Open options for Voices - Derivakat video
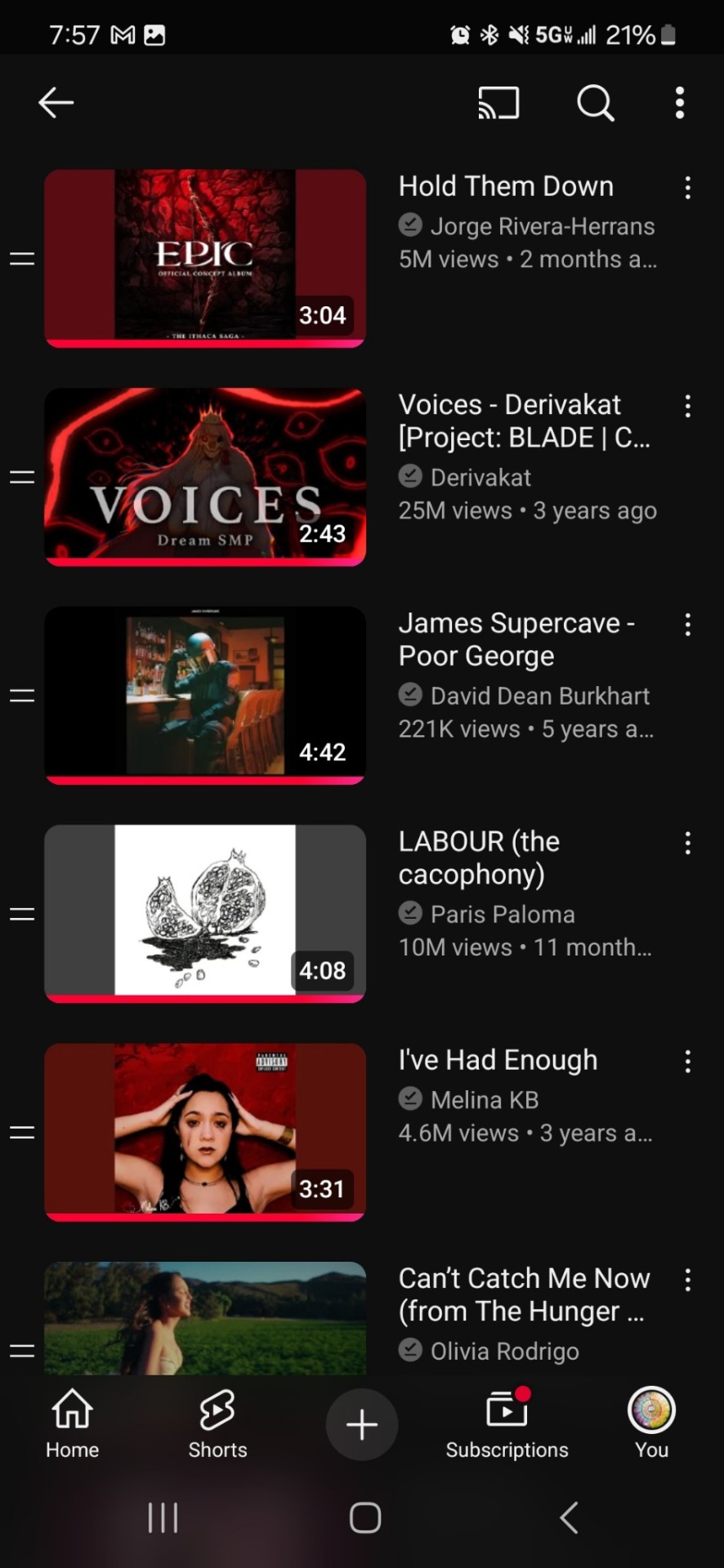724x1568 pixels. (688, 406)
